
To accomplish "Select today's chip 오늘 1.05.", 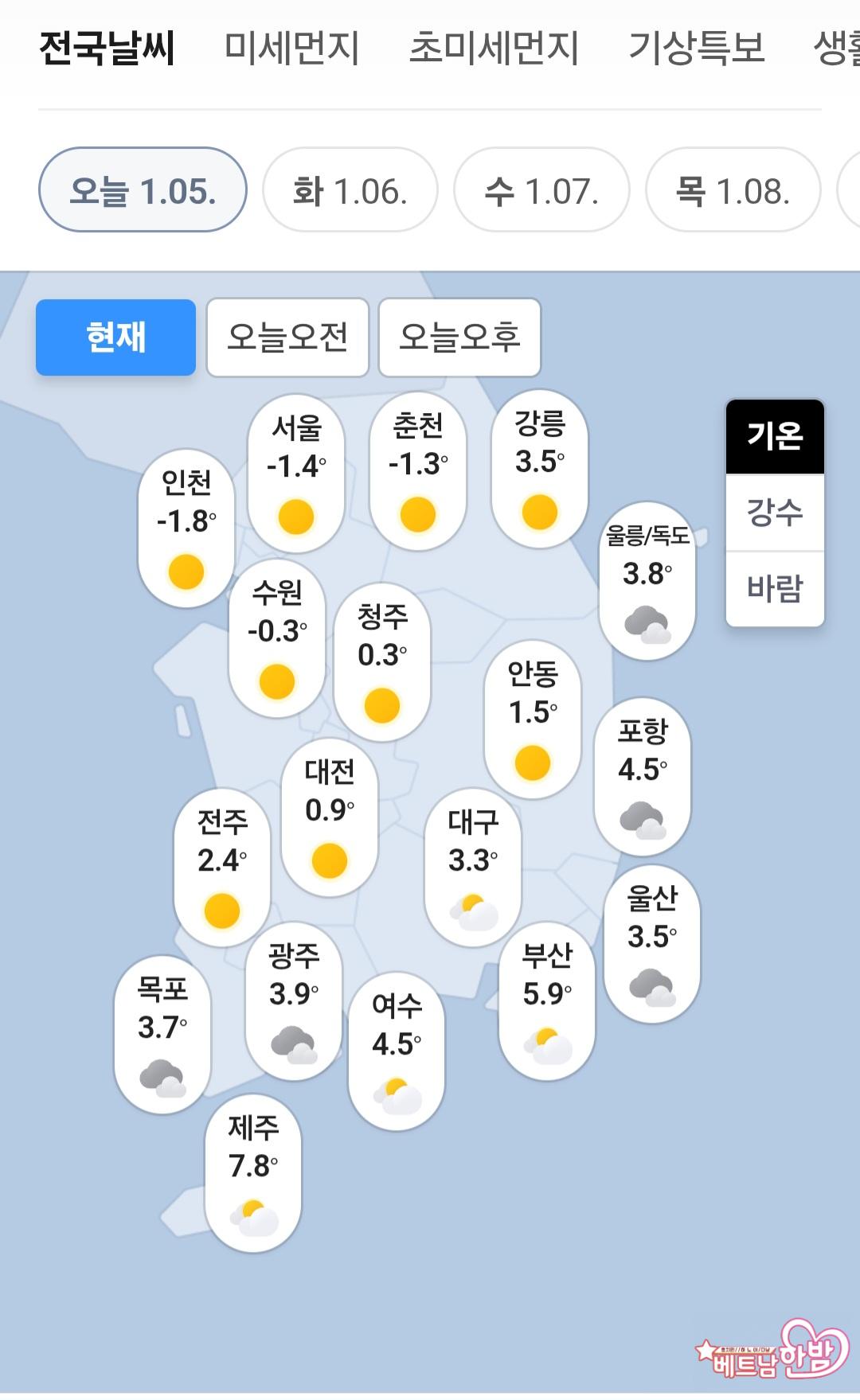I will (x=143, y=190).
